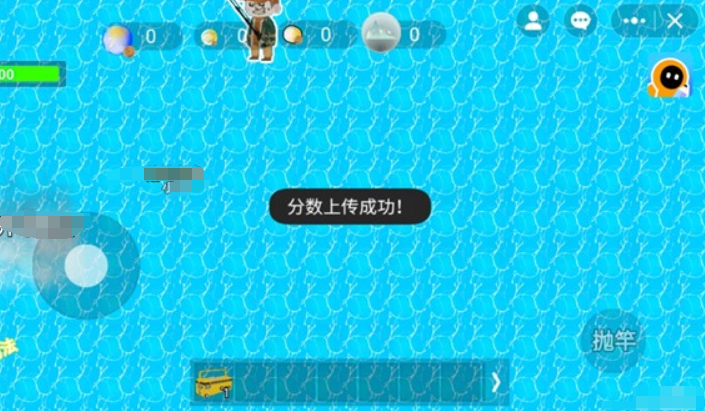Tap the orange mascot assistant icon

tap(669, 77)
